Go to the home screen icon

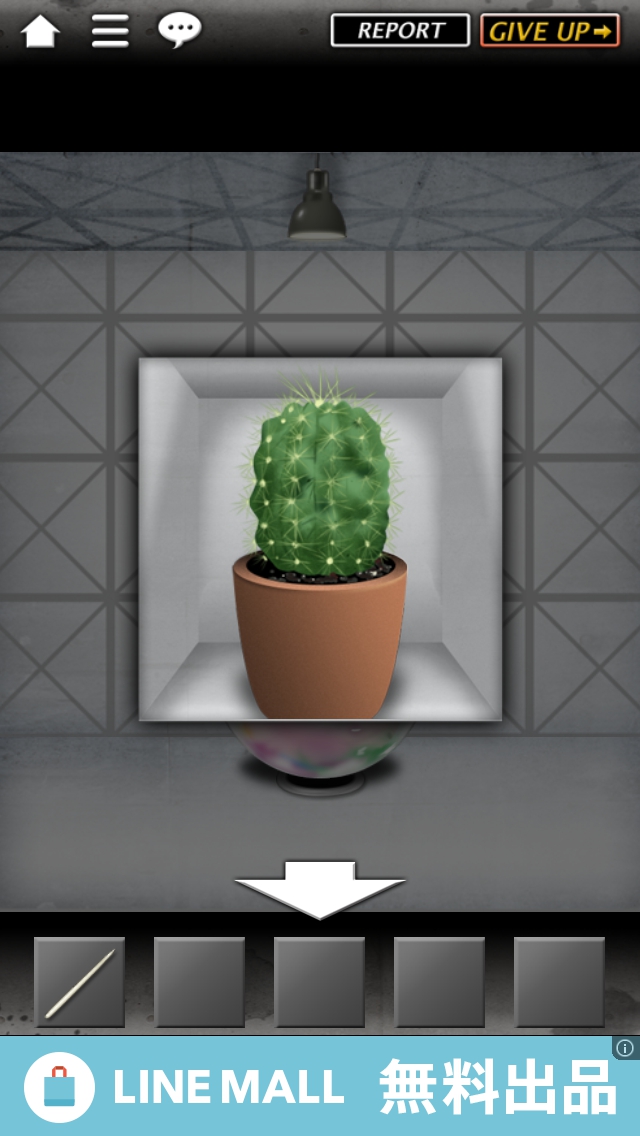click(40, 31)
